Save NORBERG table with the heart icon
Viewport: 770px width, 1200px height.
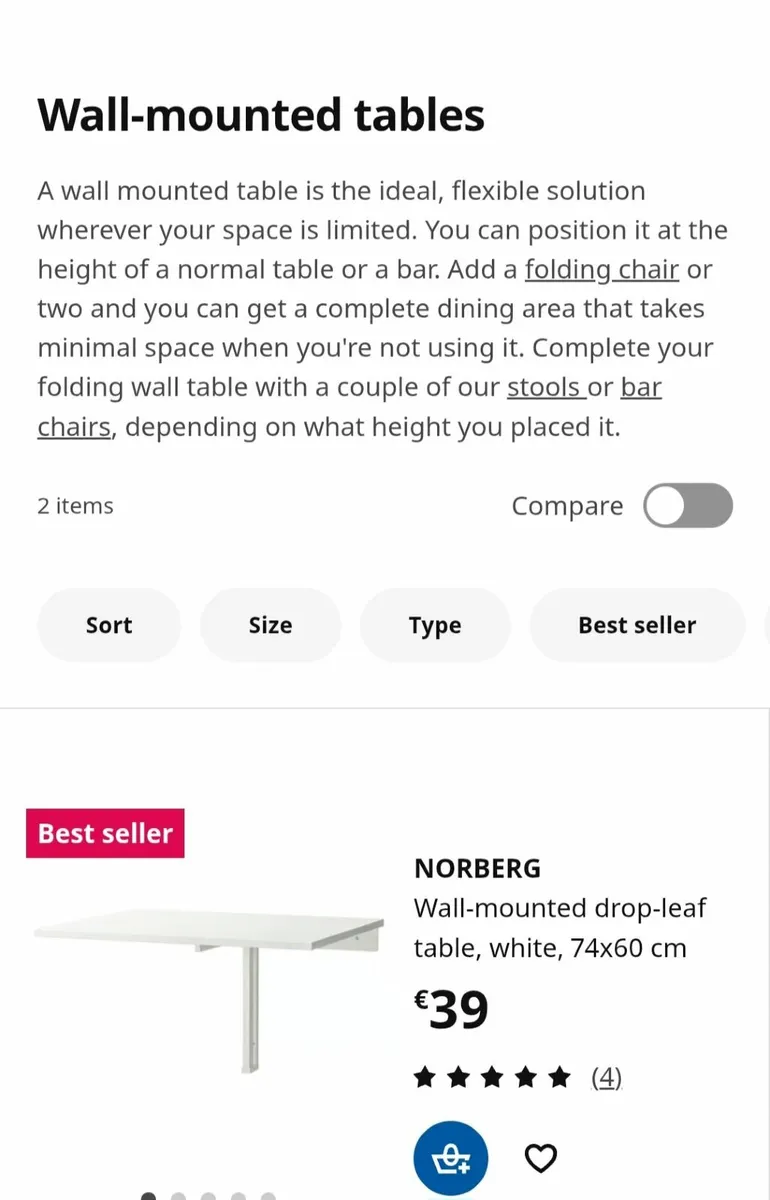click(x=540, y=1157)
